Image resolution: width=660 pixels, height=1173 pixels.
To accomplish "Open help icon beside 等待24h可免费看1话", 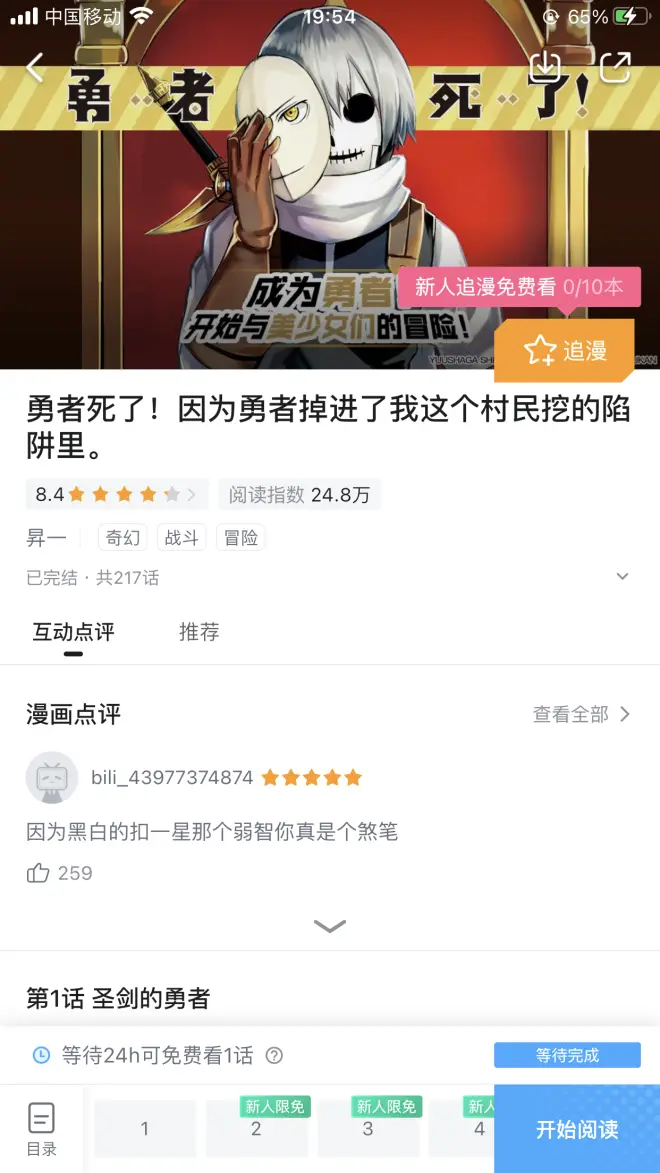I will pyautogui.click(x=274, y=1055).
